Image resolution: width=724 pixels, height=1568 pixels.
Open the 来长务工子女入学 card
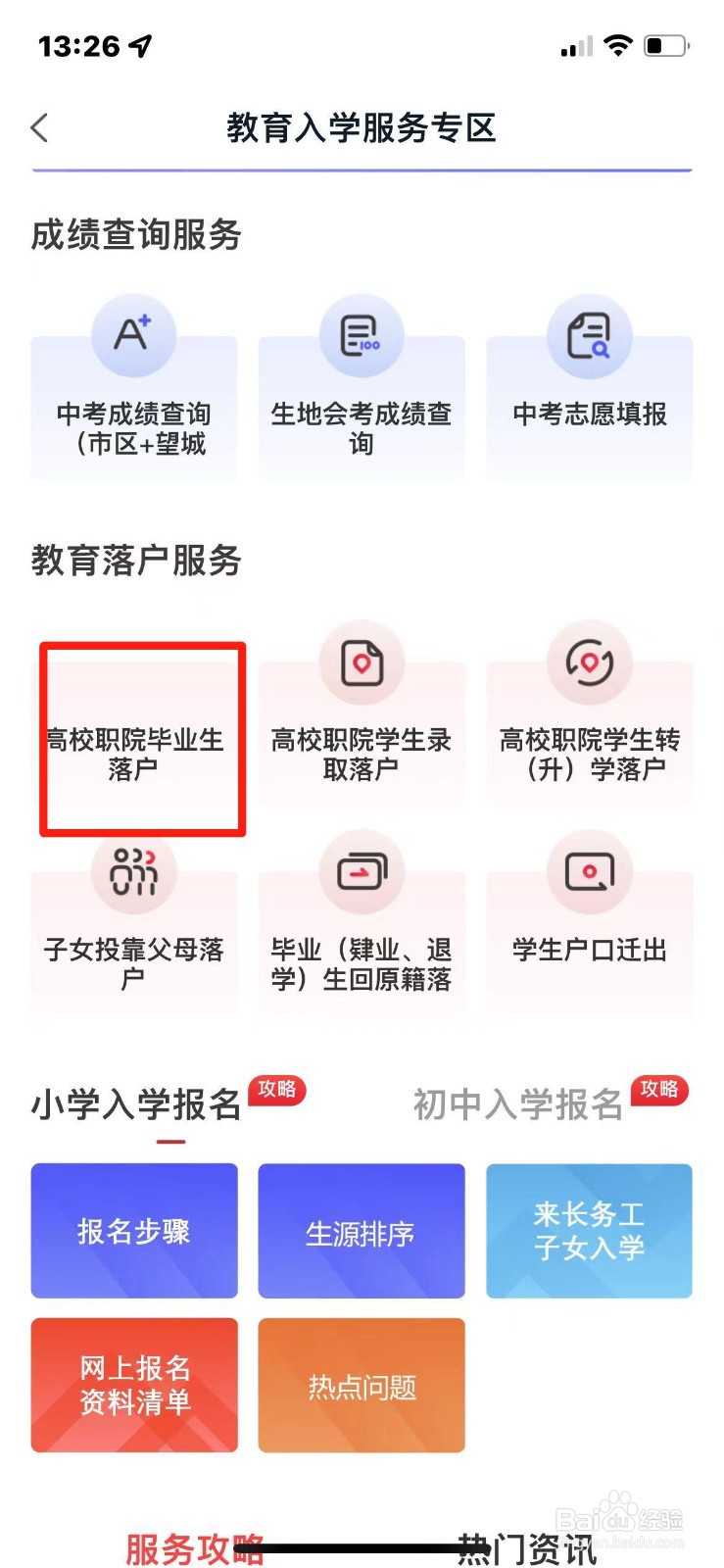(589, 1231)
